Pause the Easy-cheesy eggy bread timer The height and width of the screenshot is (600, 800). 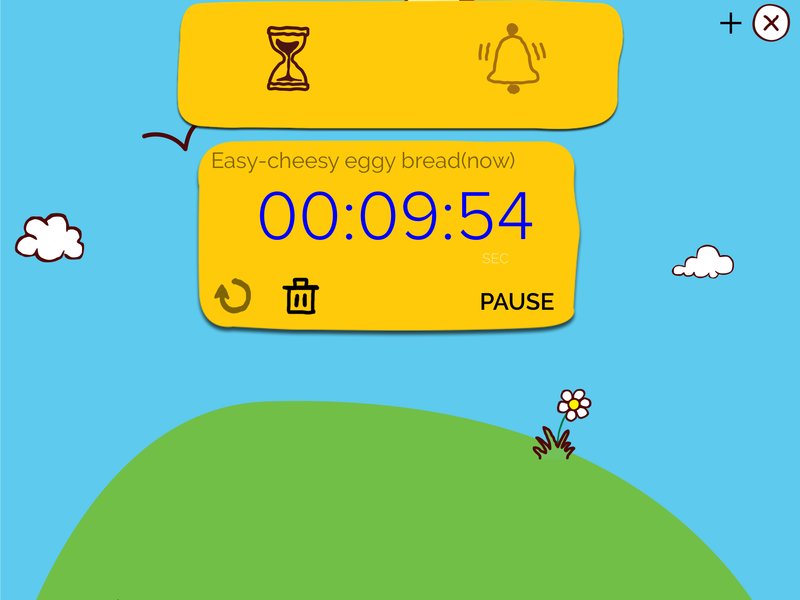tap(516, 302)
